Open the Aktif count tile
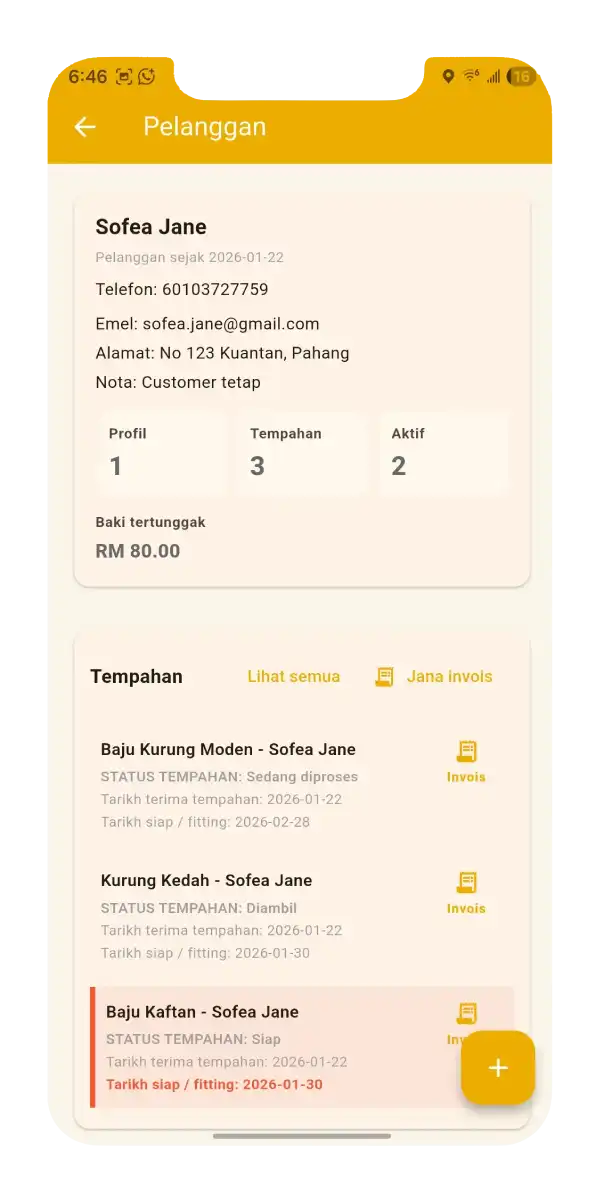This screenshot has height=1200, width=604. (x=443, y=453)
